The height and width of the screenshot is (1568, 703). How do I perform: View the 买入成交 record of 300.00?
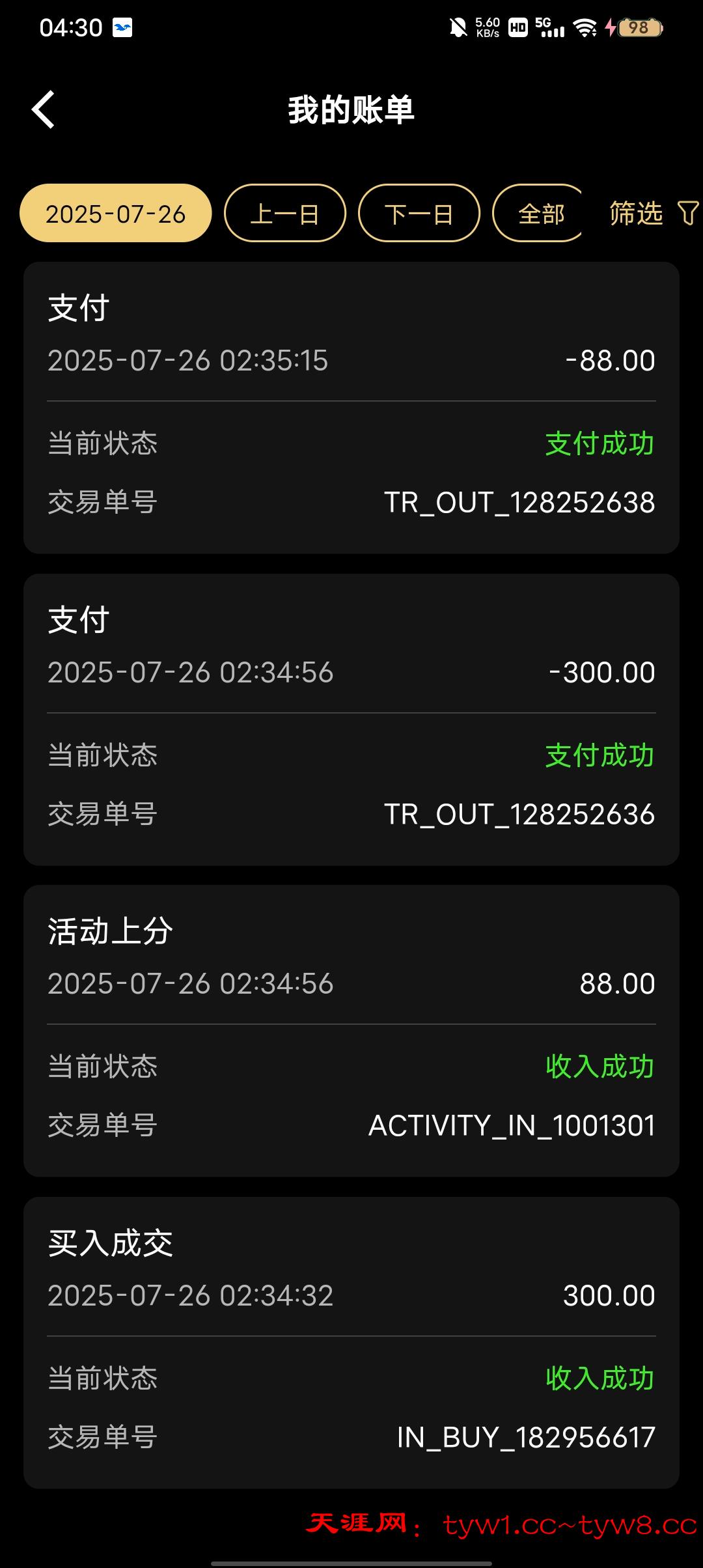(351, 1342)
